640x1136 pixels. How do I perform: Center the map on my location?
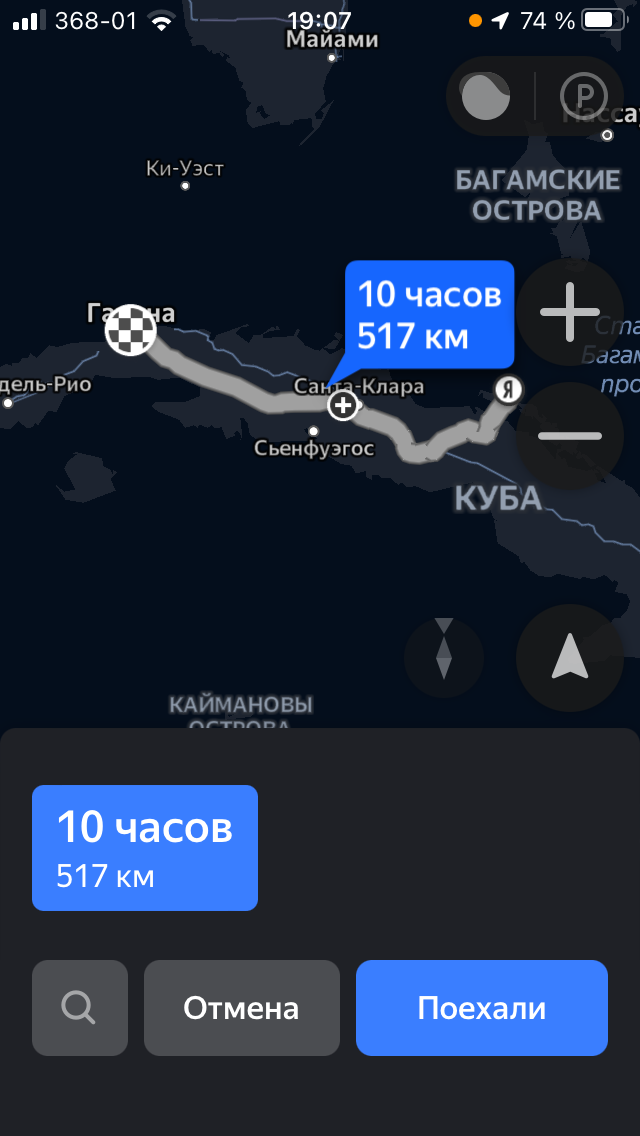(570, 657)
